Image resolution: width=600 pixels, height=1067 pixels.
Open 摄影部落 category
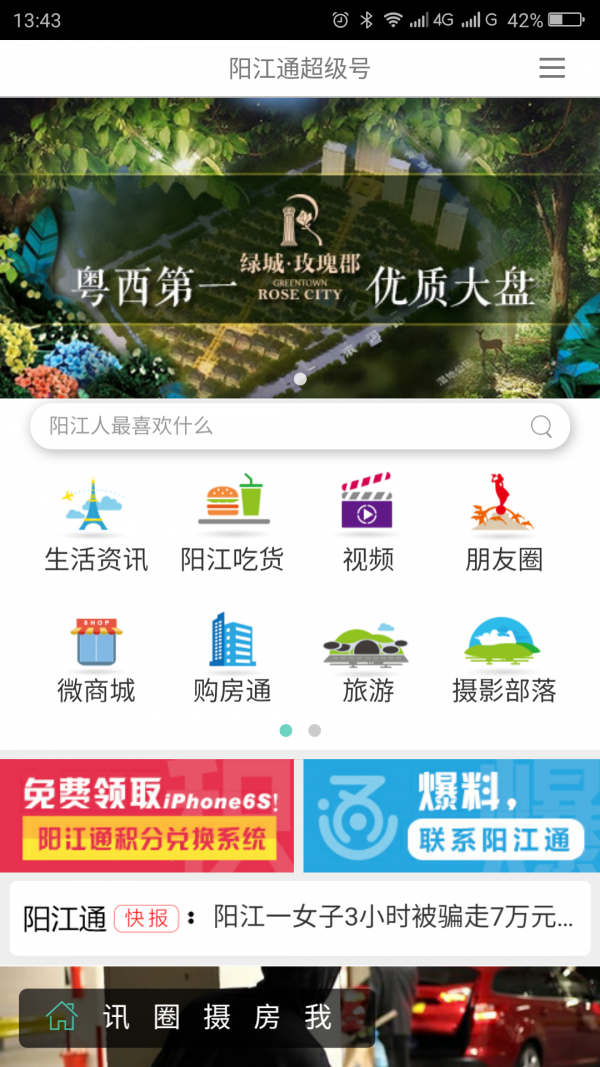tap(504, 658)
